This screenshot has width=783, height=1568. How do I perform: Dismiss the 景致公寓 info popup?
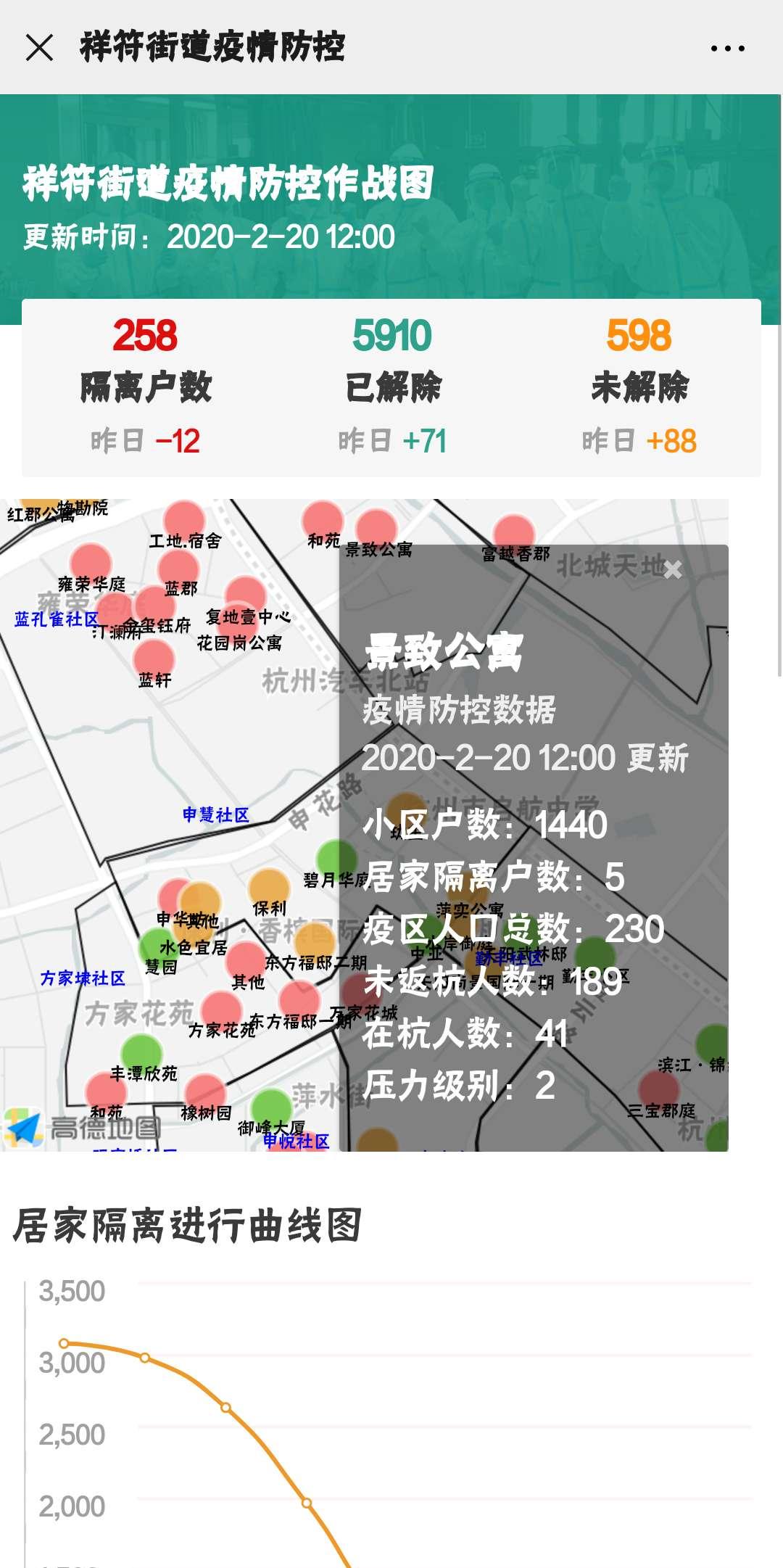click(x=673, y=569)
